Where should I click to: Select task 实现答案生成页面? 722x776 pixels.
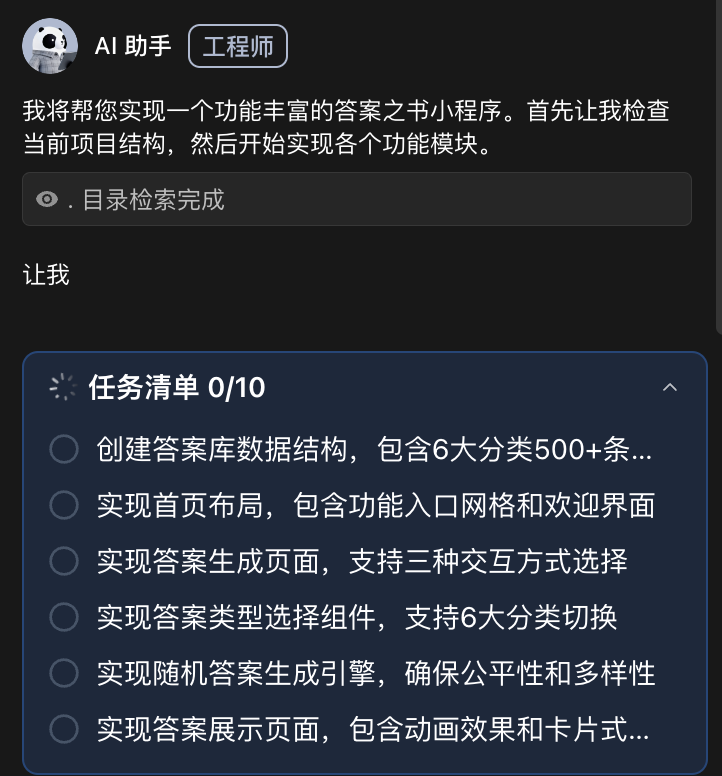point(64,561)
